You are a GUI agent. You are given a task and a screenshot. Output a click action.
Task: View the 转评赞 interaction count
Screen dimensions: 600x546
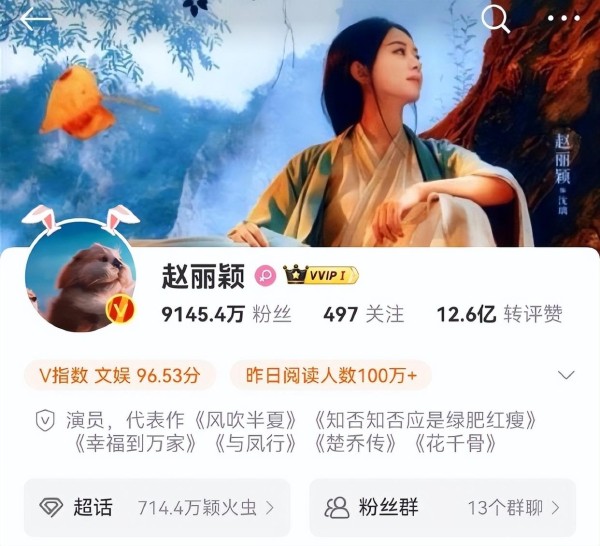pos(499,314)
